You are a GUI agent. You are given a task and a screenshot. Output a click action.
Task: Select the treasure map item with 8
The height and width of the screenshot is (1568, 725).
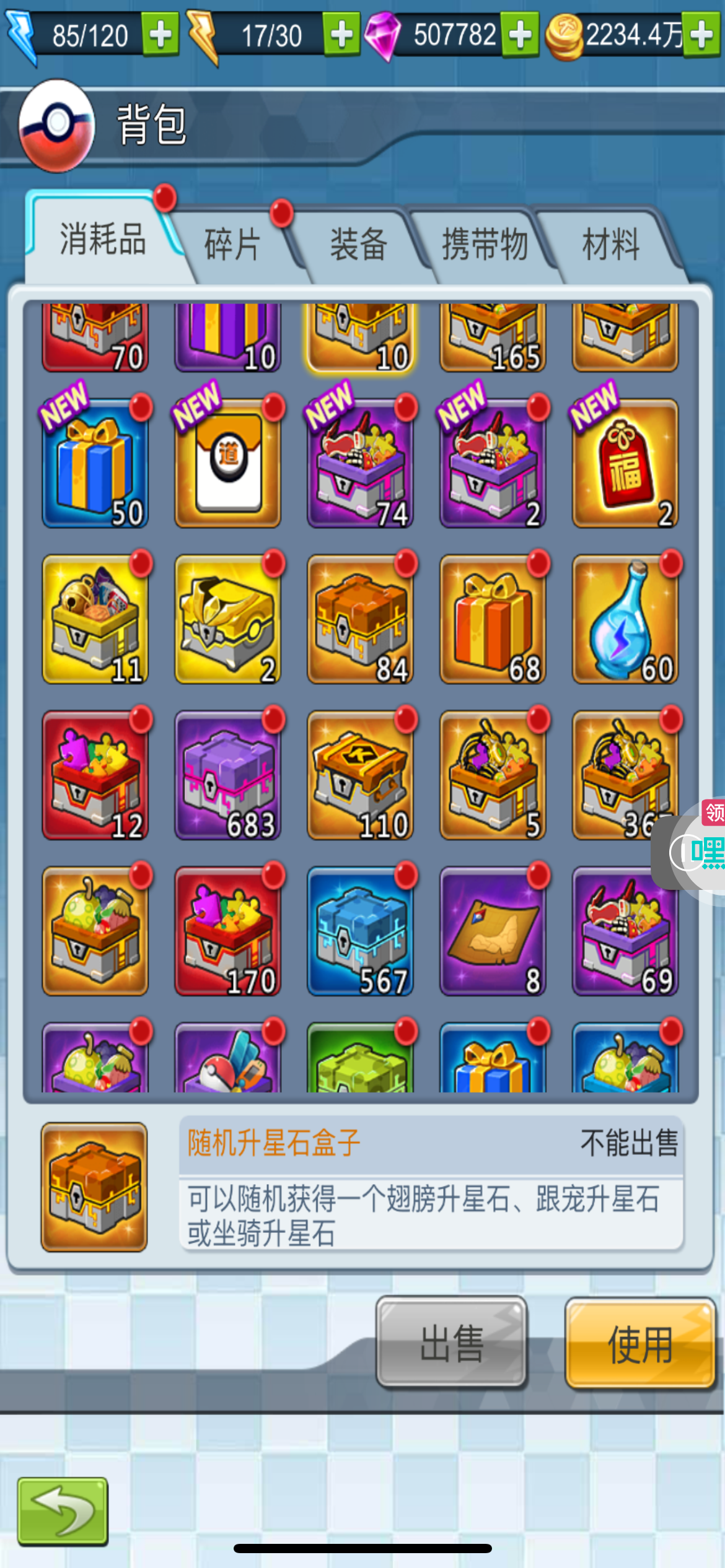493,931
